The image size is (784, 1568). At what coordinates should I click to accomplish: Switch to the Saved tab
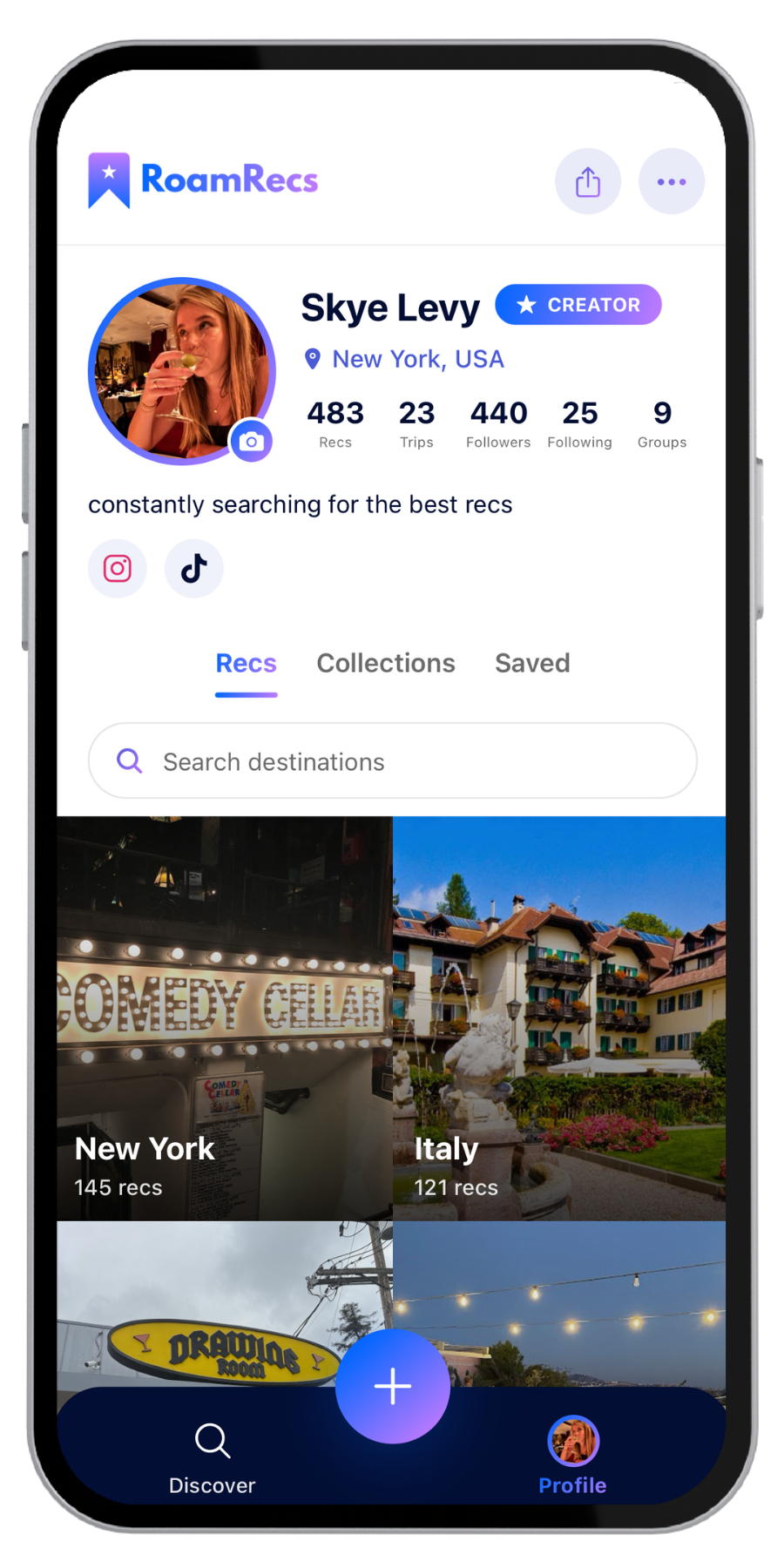click(532, 664)
